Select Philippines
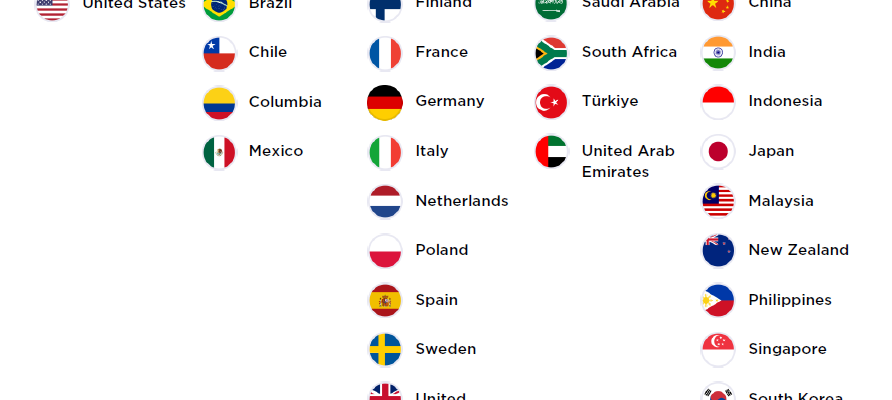The image size is (892, 400). pos(789,300)
